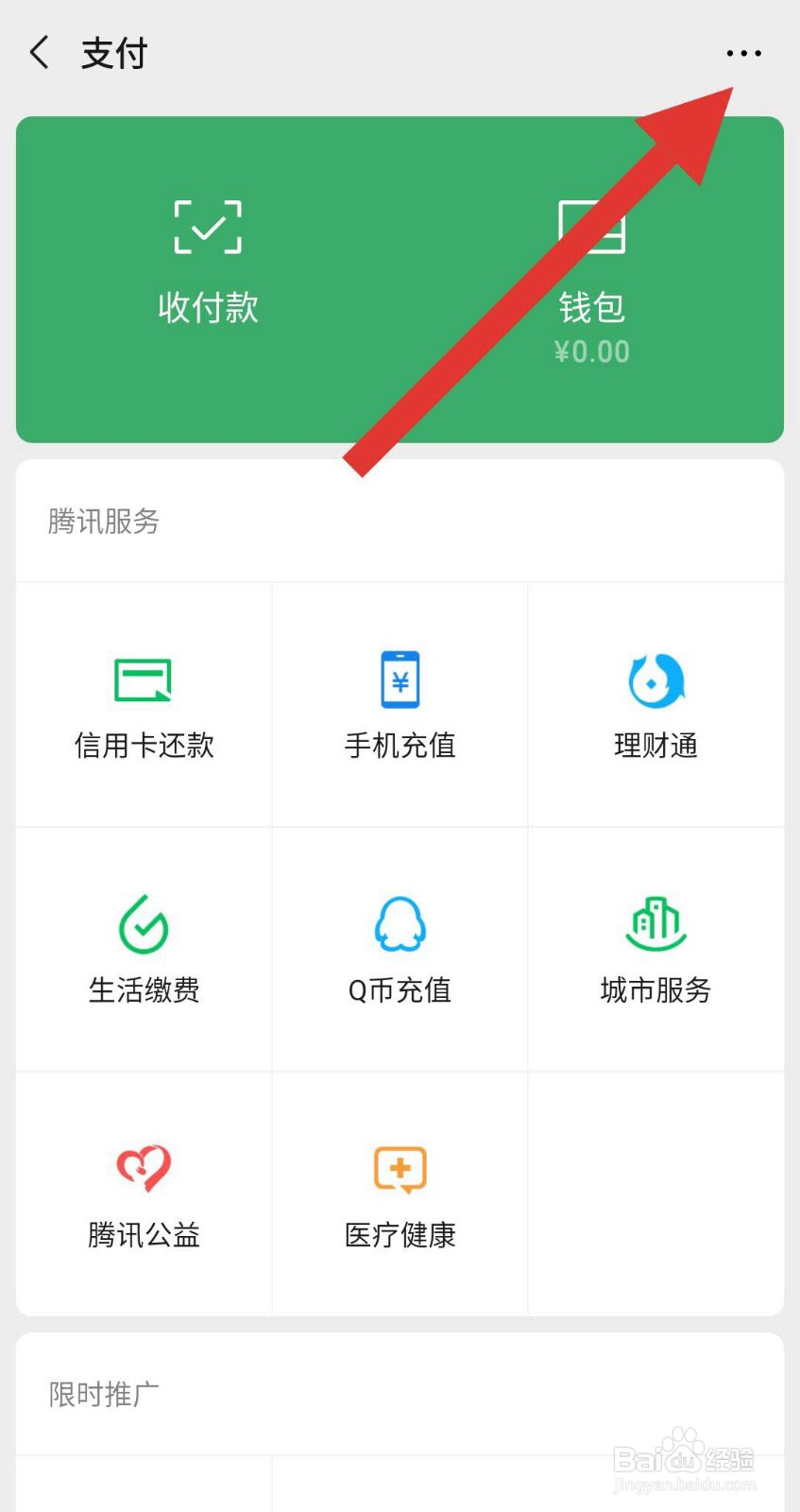800x1512 pixels.
Task: Tap the QR scan icon above 收付款
Action: (208, 227)
